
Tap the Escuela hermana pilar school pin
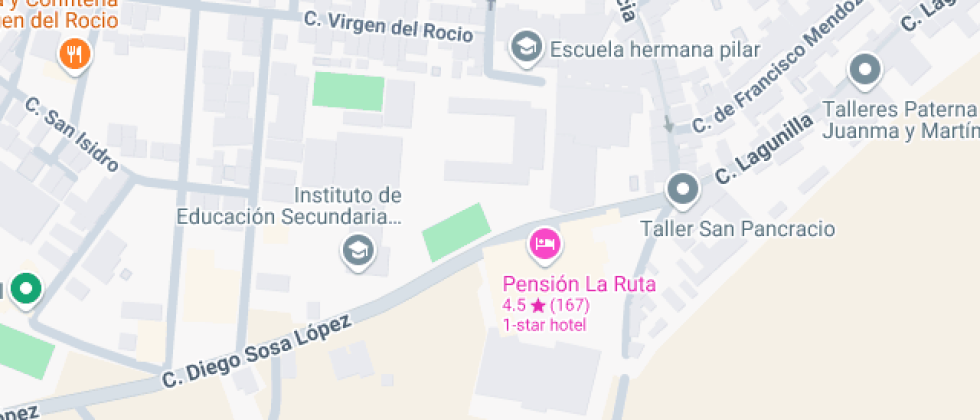coord(525,45)
